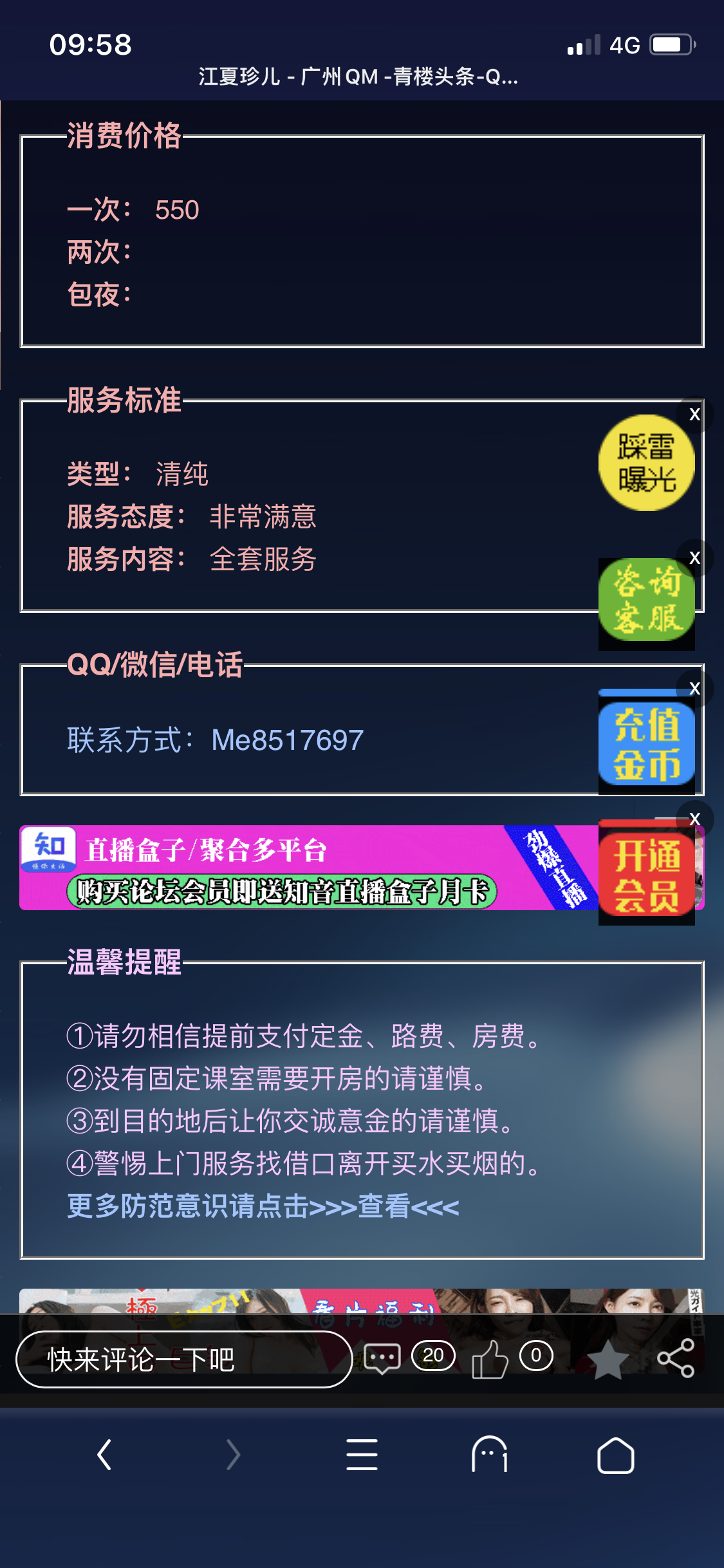Dismiss the 踩雷曝光 floating button
The width and height of the screenshot is (724, 1568).
694,414
